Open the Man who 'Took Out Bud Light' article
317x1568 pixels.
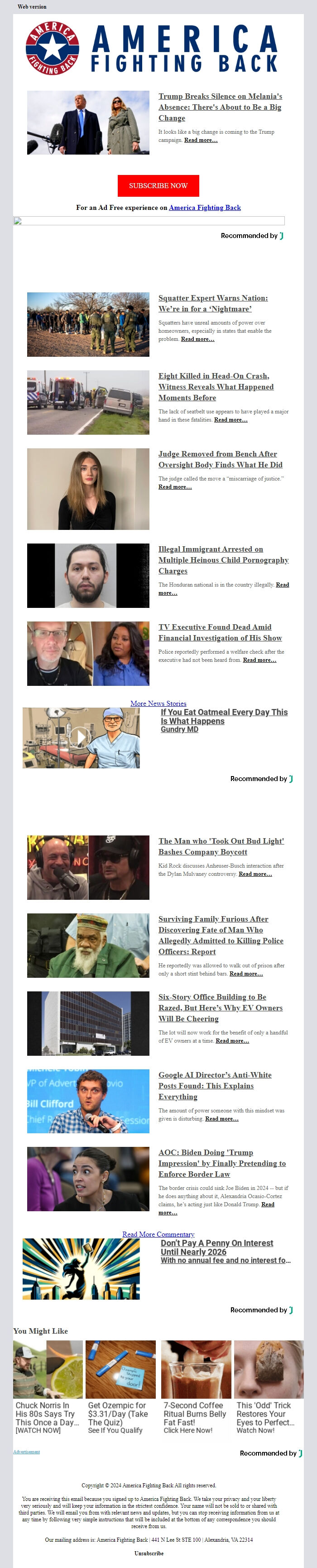[x=221, y=846]
